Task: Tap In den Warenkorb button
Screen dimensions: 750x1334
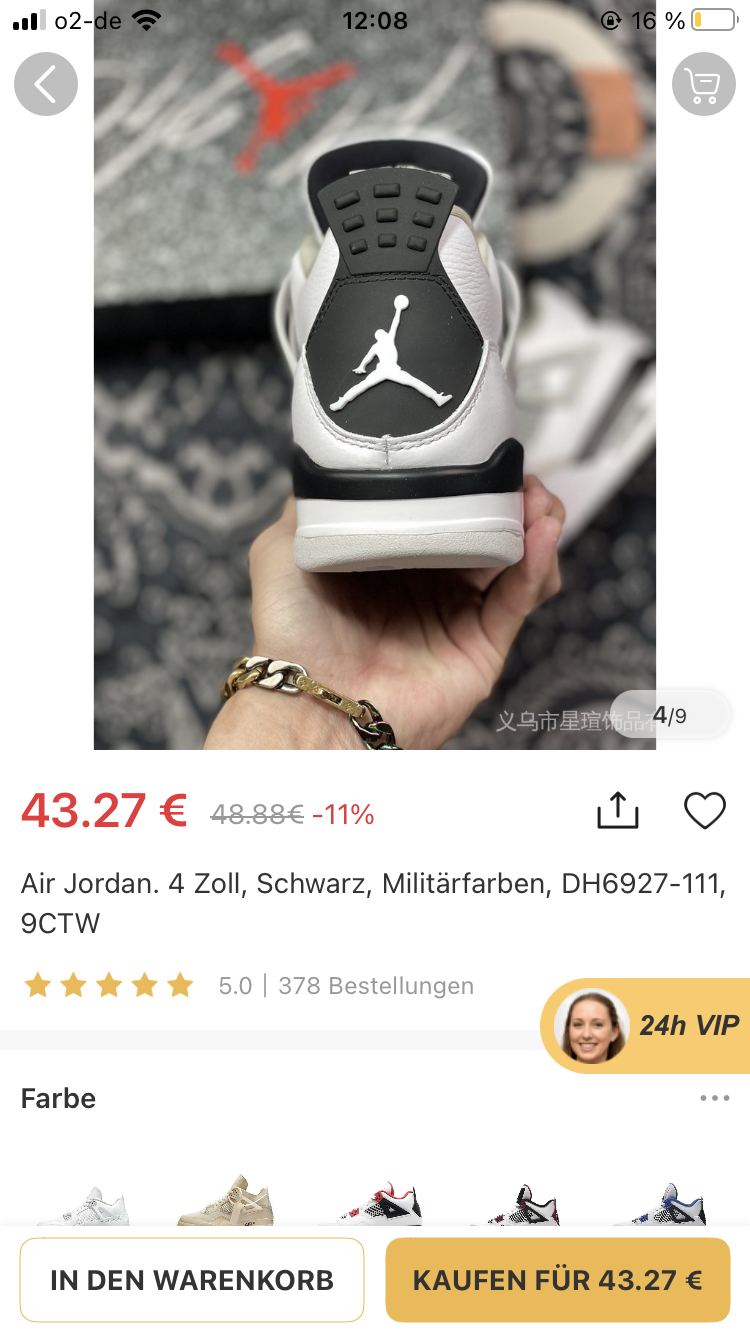Action: 192,1280
